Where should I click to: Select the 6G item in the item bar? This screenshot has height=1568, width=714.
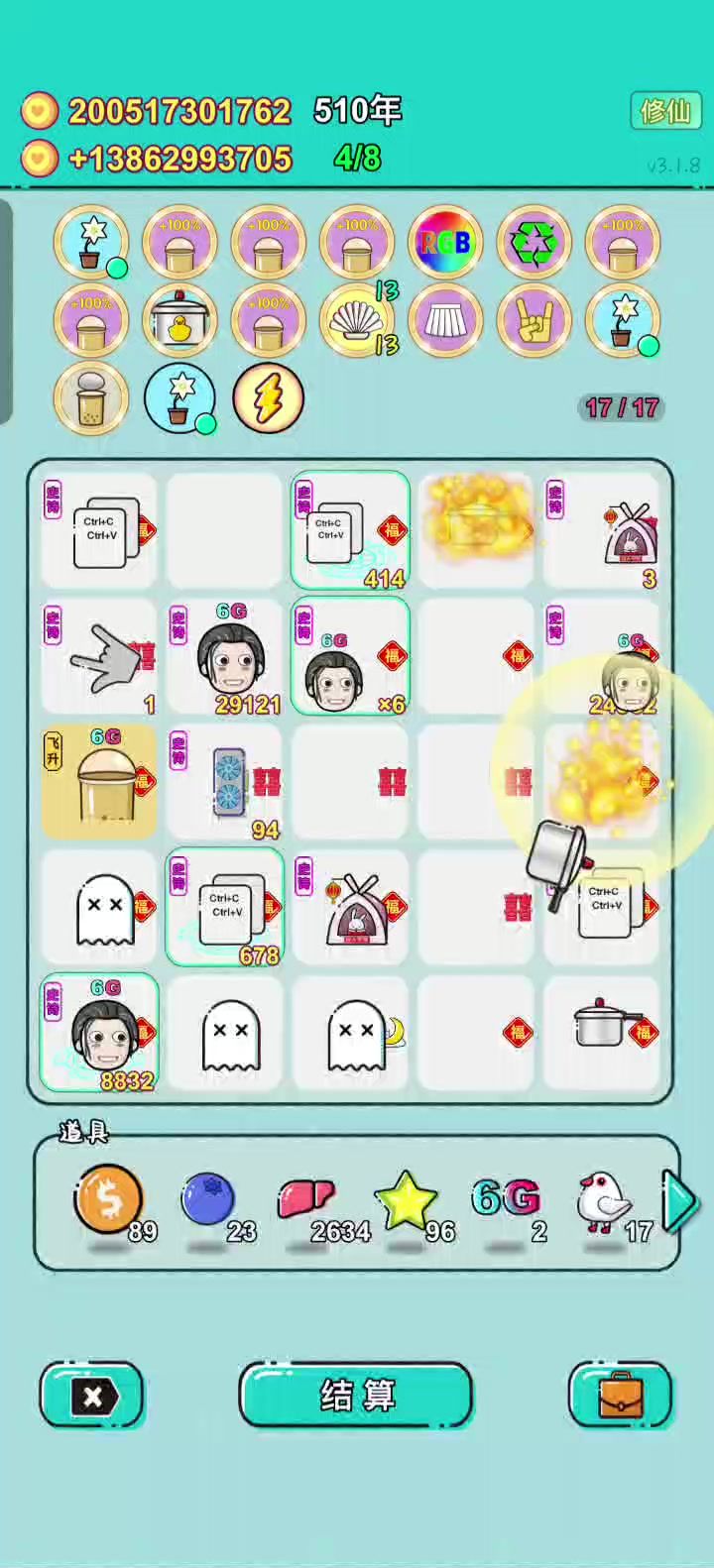[506, 1200]
